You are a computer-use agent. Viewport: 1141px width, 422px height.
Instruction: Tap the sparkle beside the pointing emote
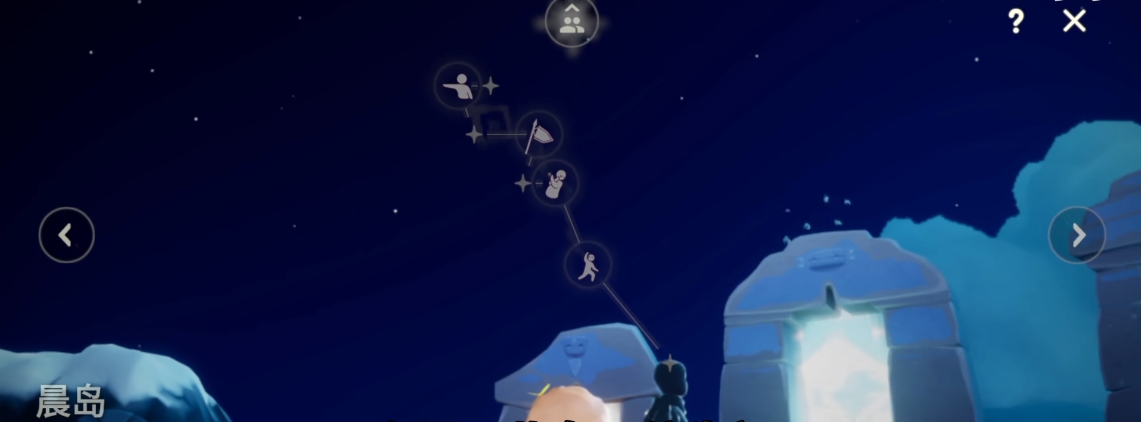[491, 86]
